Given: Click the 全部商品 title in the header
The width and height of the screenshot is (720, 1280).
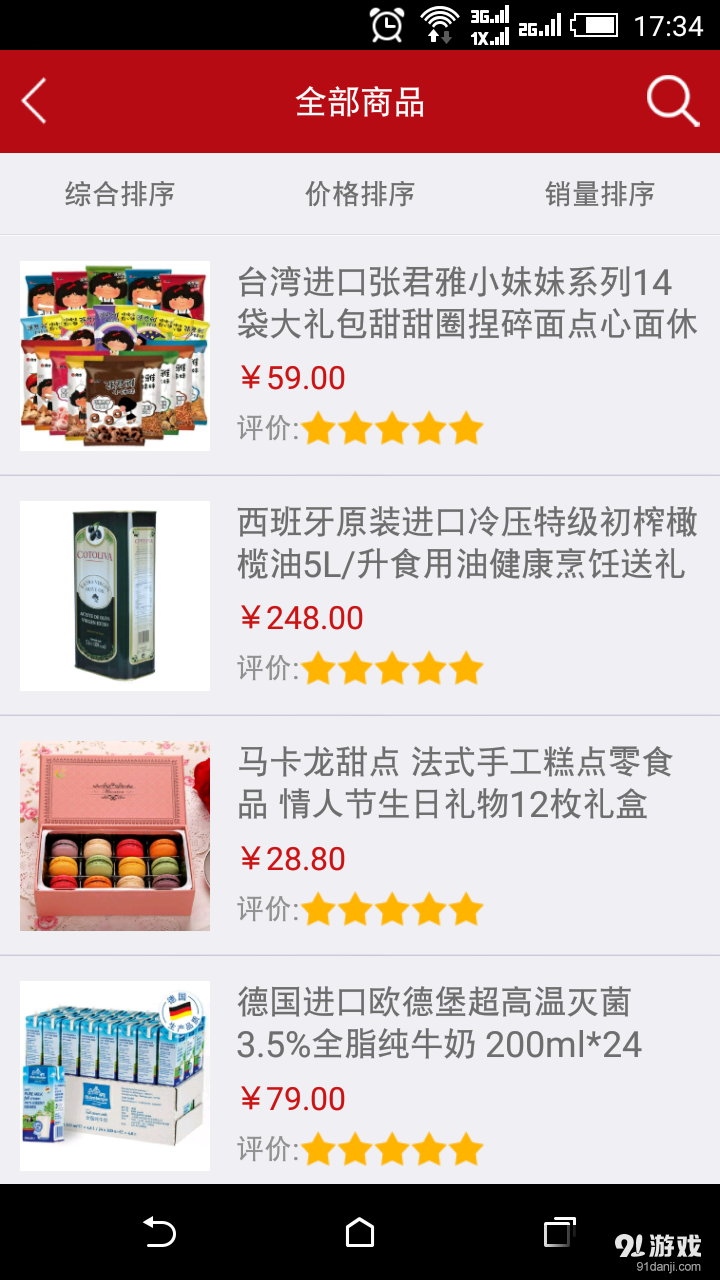Looking at the screenshot, I should (x=360, y=100).
